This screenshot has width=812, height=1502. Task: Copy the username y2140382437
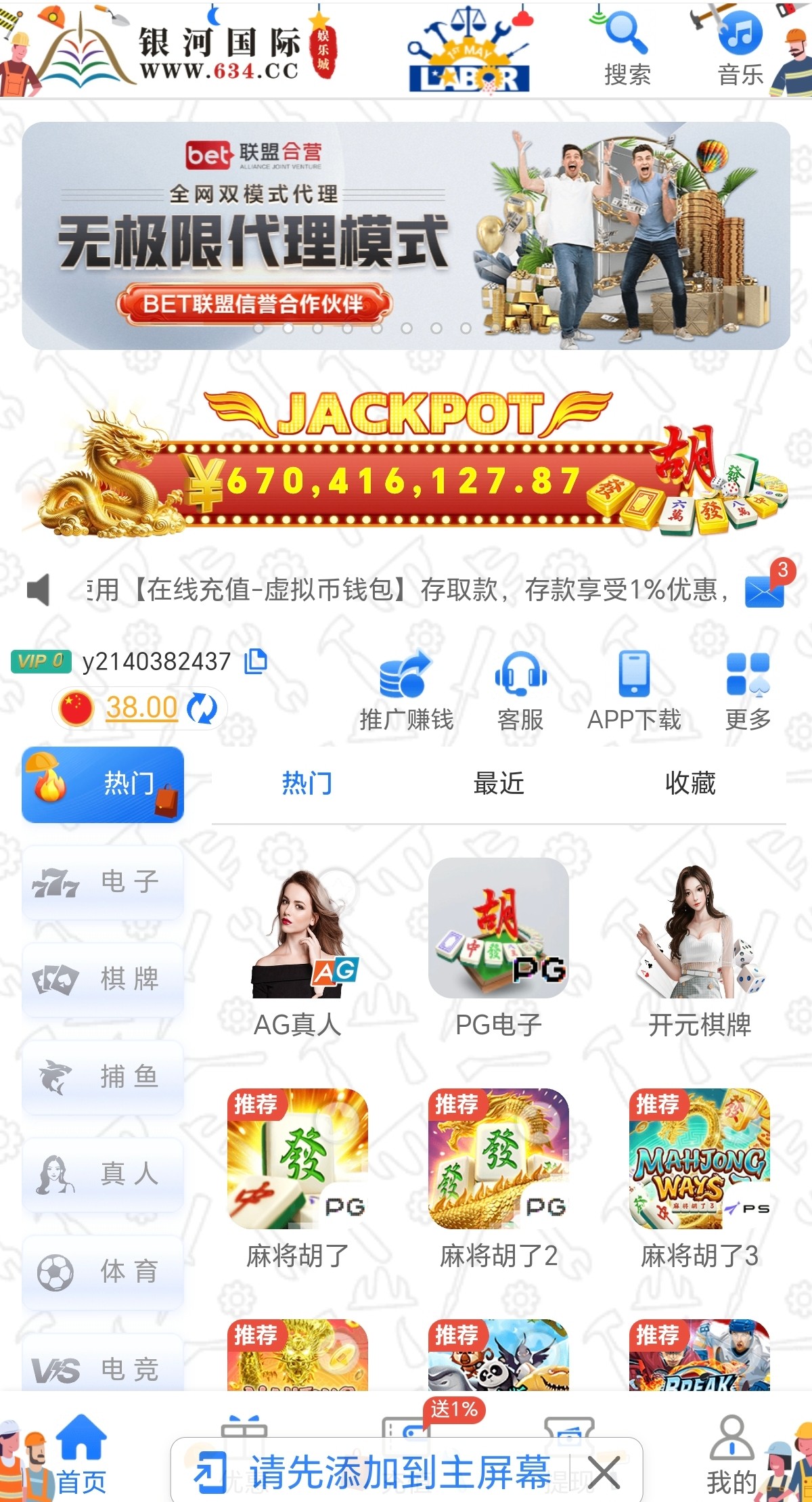pyautogui.click(x=256, y=661)
